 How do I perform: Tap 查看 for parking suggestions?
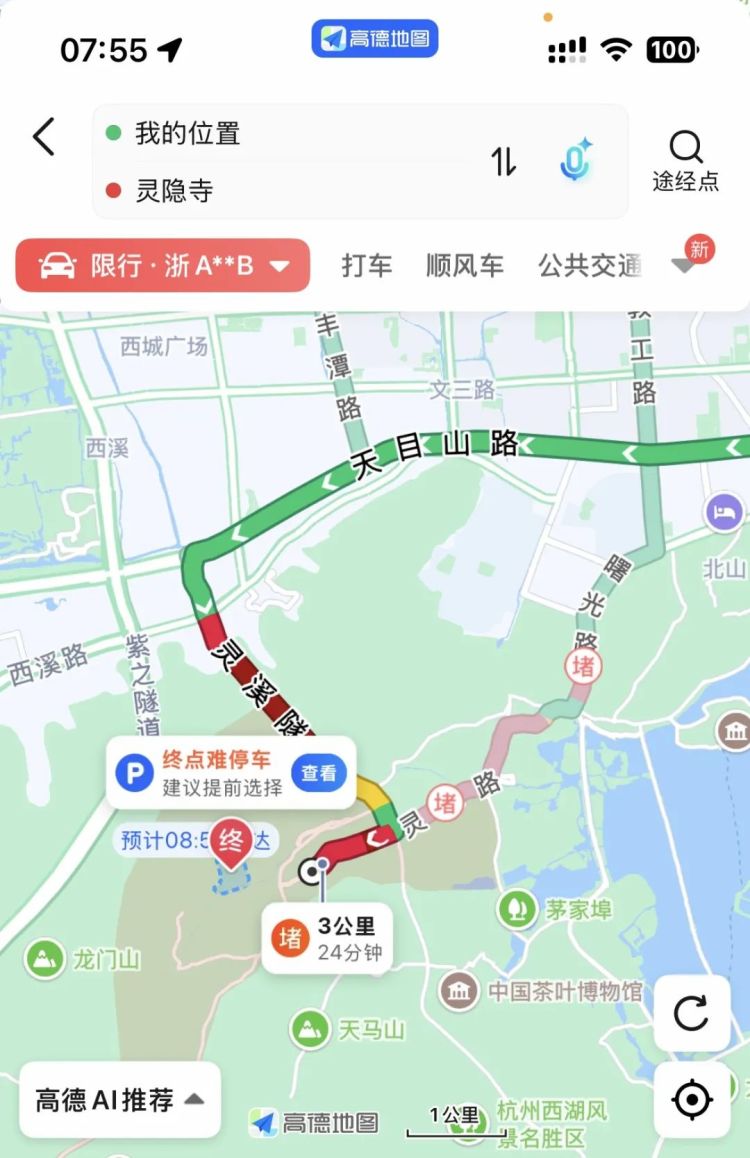pyautogui.click(x=319, y=773)
